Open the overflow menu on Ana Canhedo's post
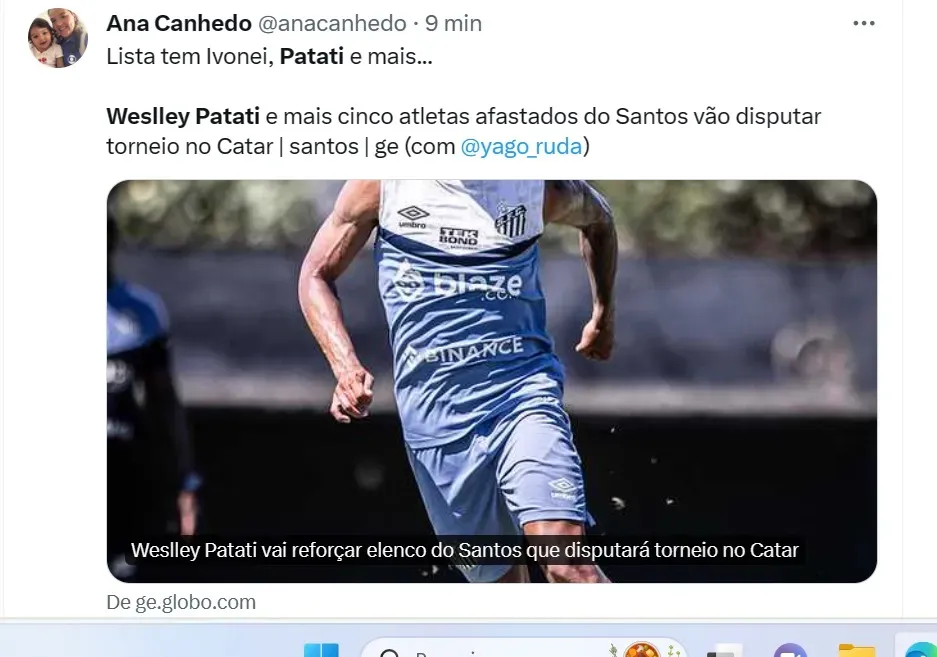 (x=863, y=23)
